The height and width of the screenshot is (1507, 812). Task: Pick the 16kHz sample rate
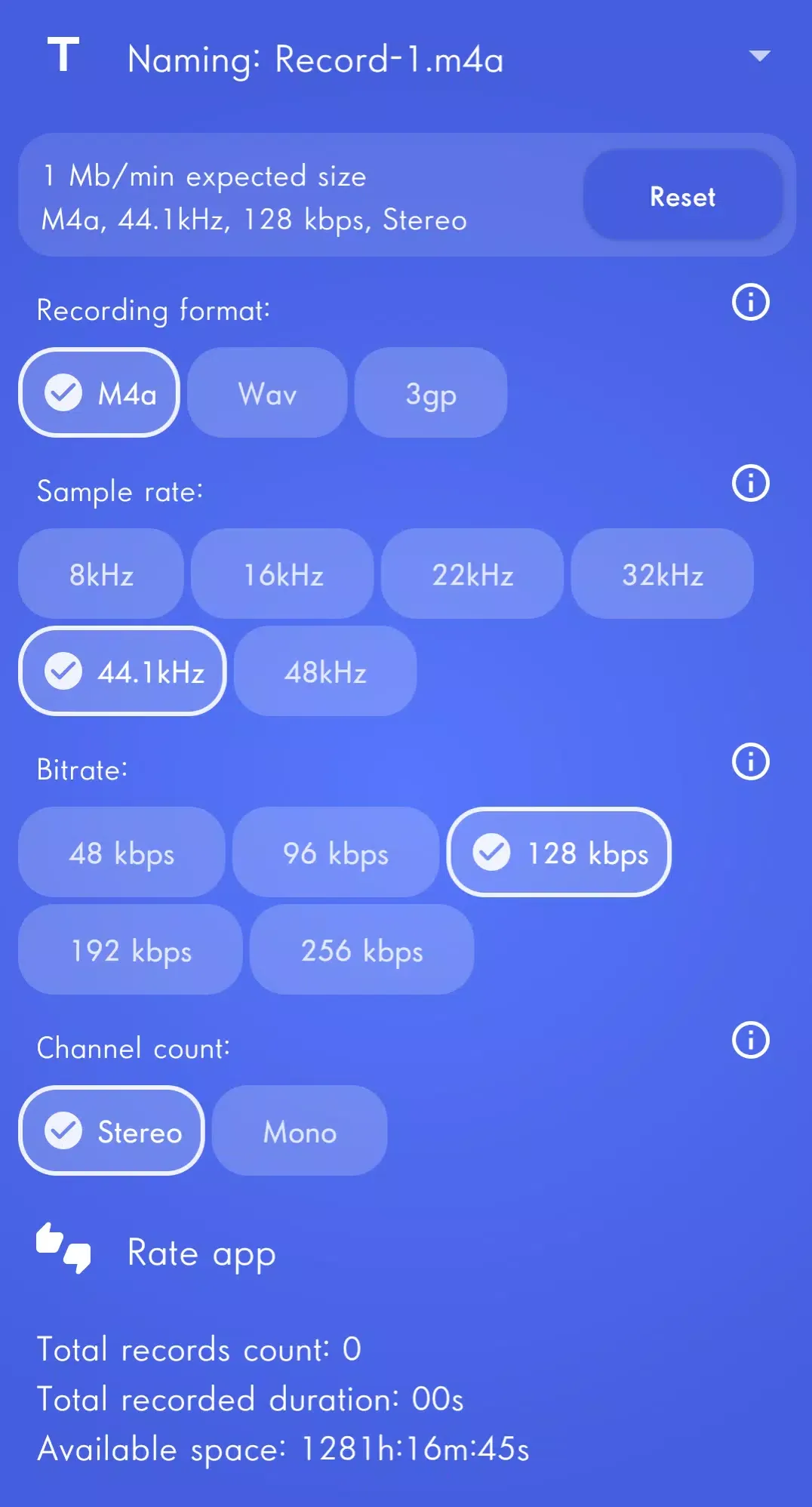tap(282, 574)
